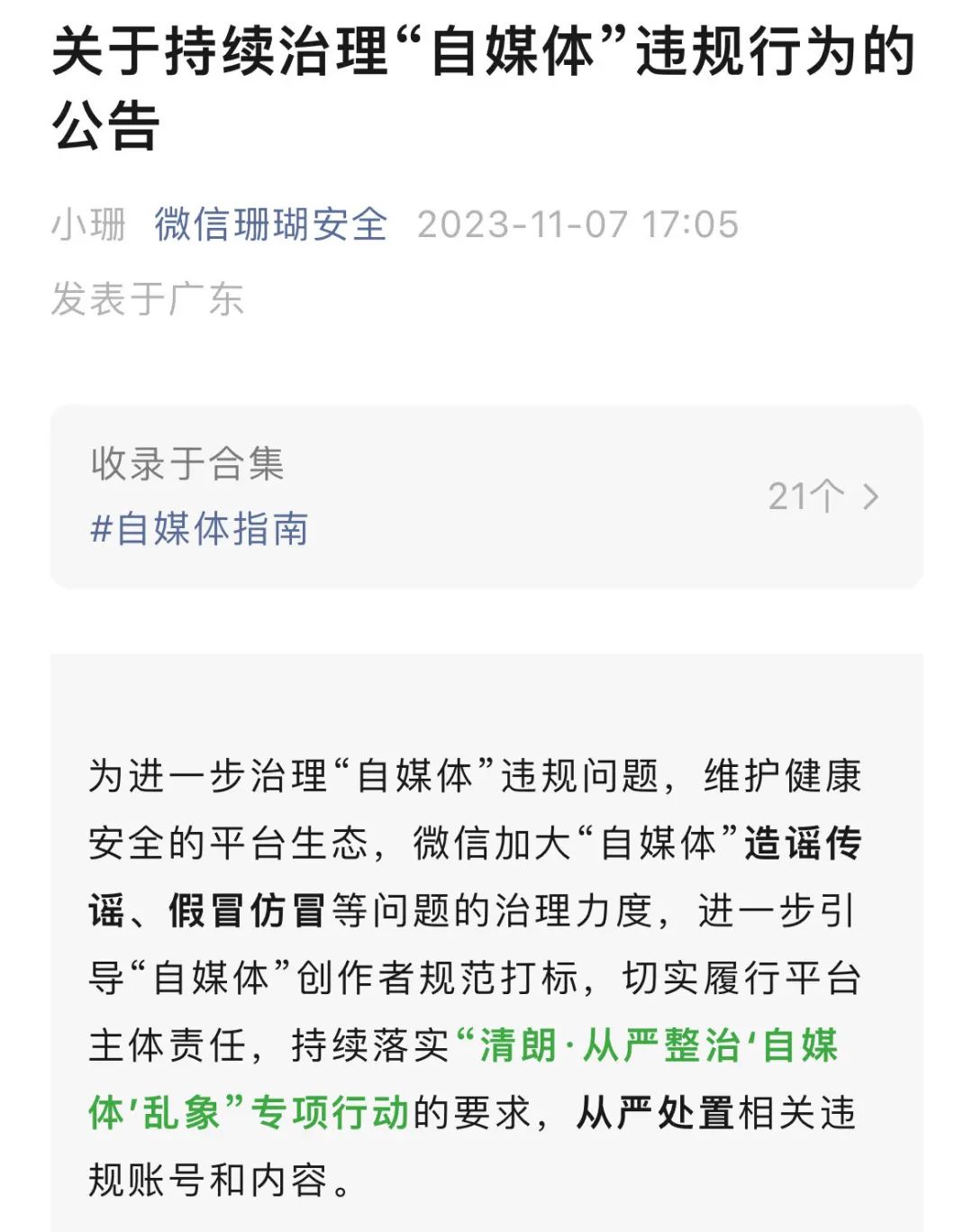Open the 微信珊瑚安全 official account
This screenshot has height=1232, width=973.
click(x=270, y=224)
